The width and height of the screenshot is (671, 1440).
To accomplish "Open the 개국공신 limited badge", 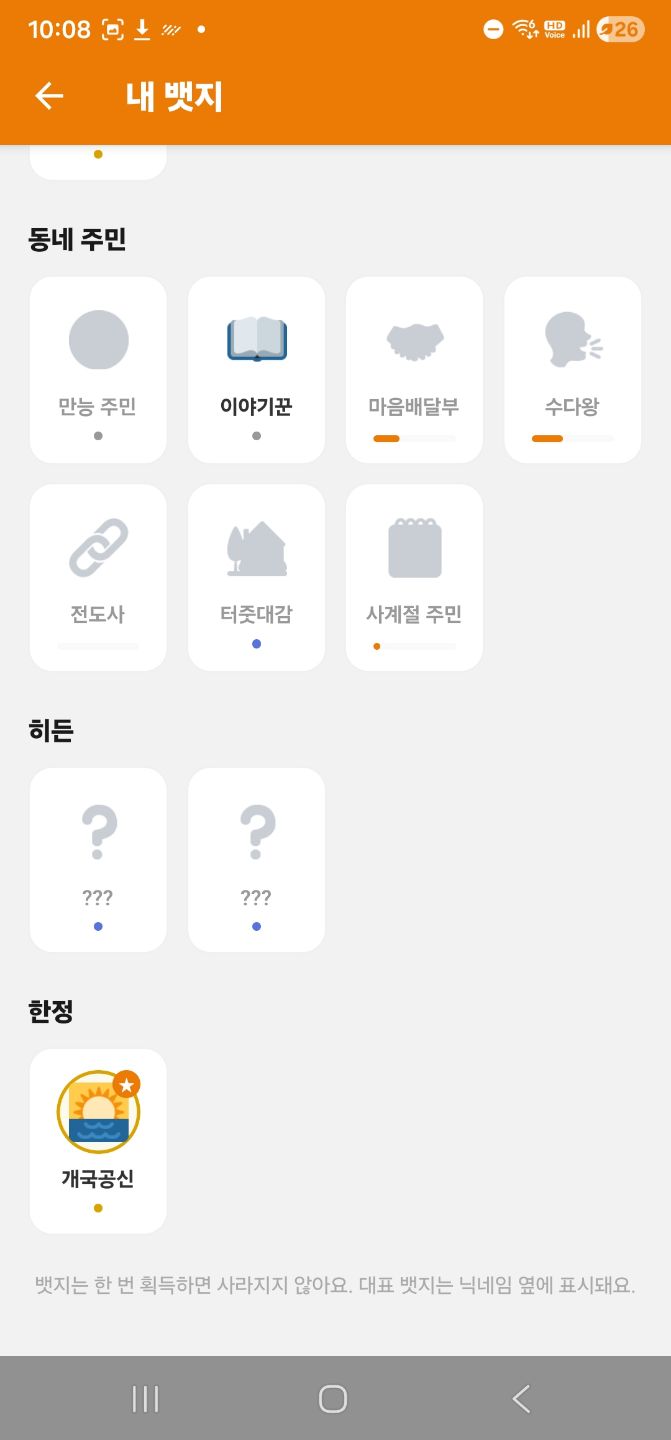I will pyautogui.click(x=98, y=1141).
